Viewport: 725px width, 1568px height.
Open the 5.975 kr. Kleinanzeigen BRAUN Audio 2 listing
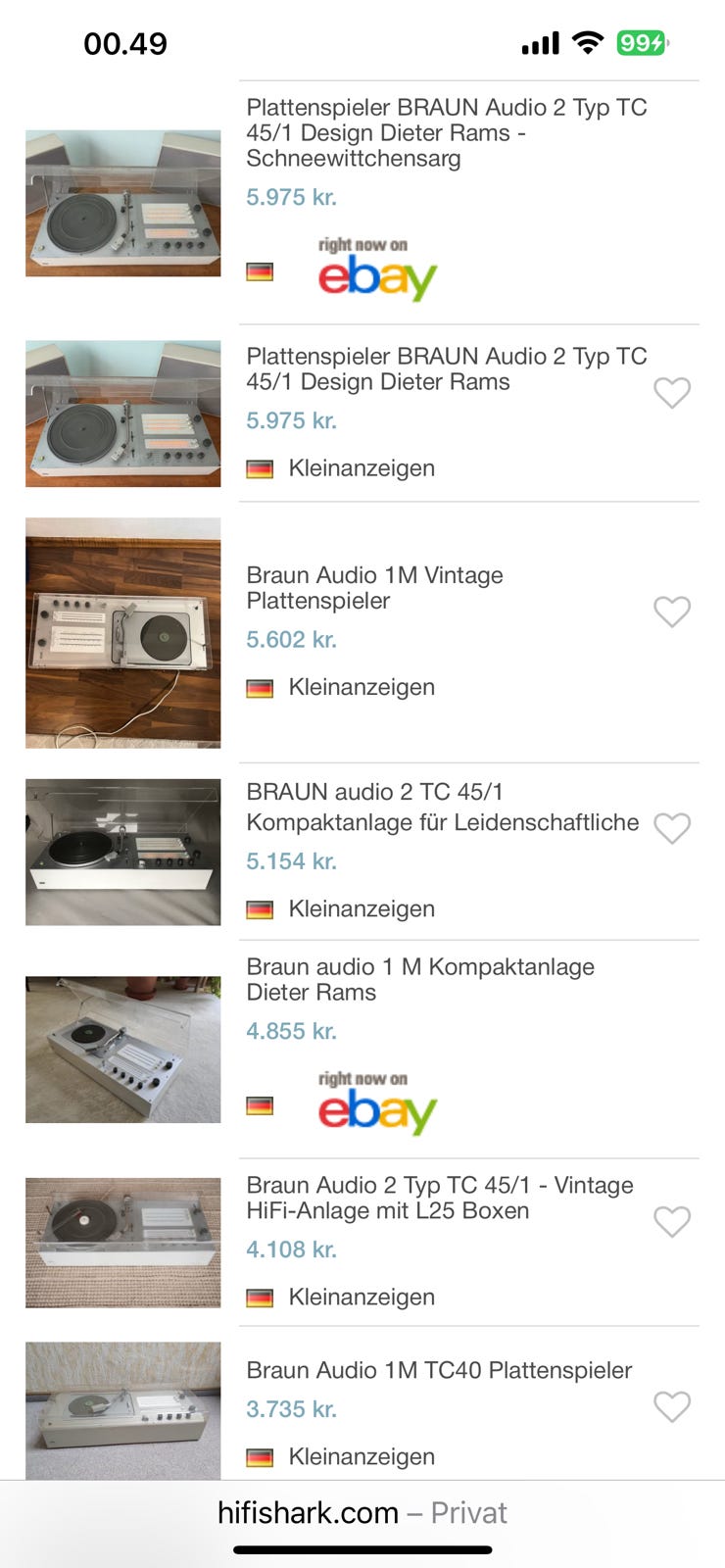pyautogui.click(x=446, y=368)
